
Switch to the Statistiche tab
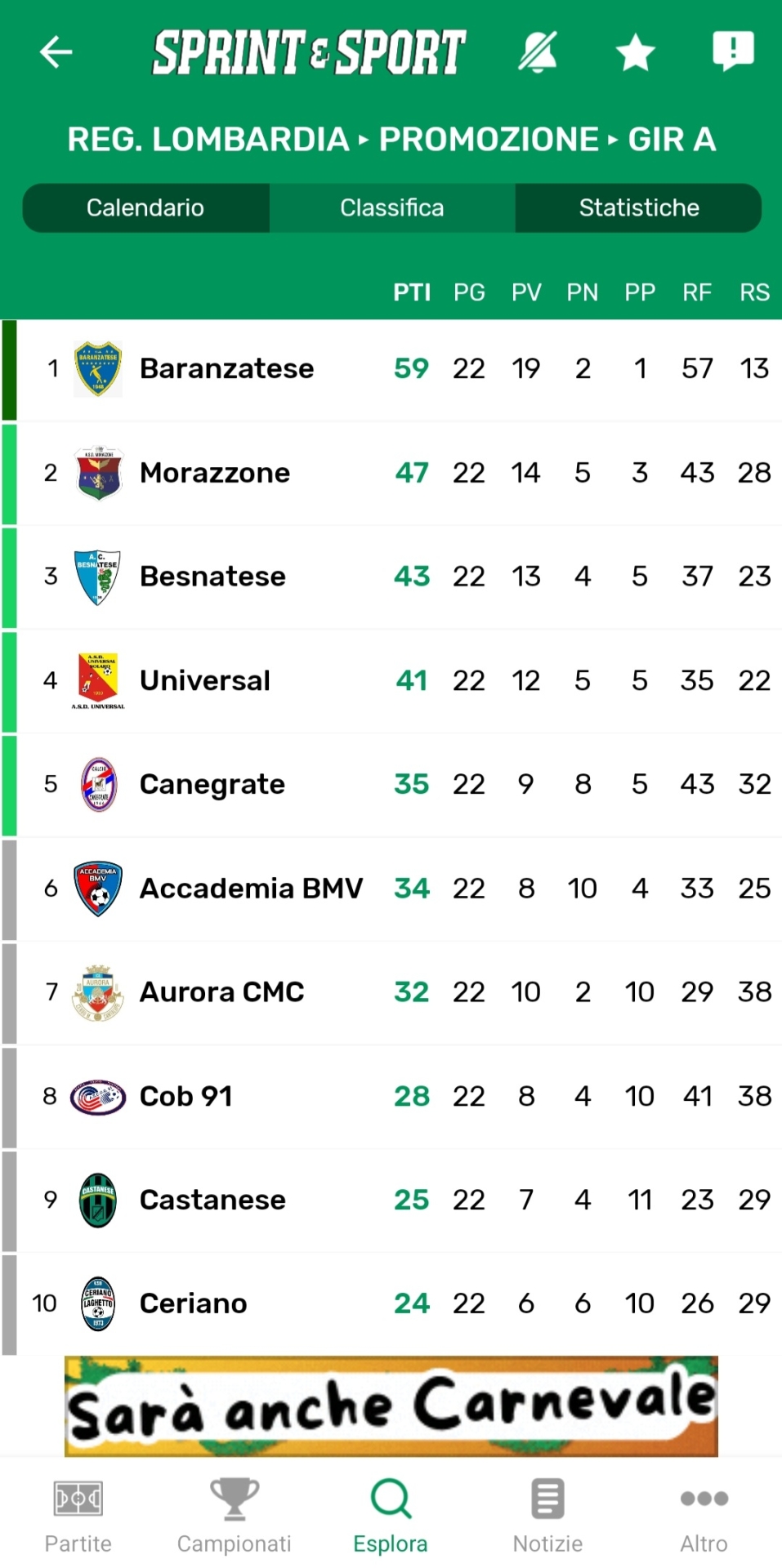point(639,207)
